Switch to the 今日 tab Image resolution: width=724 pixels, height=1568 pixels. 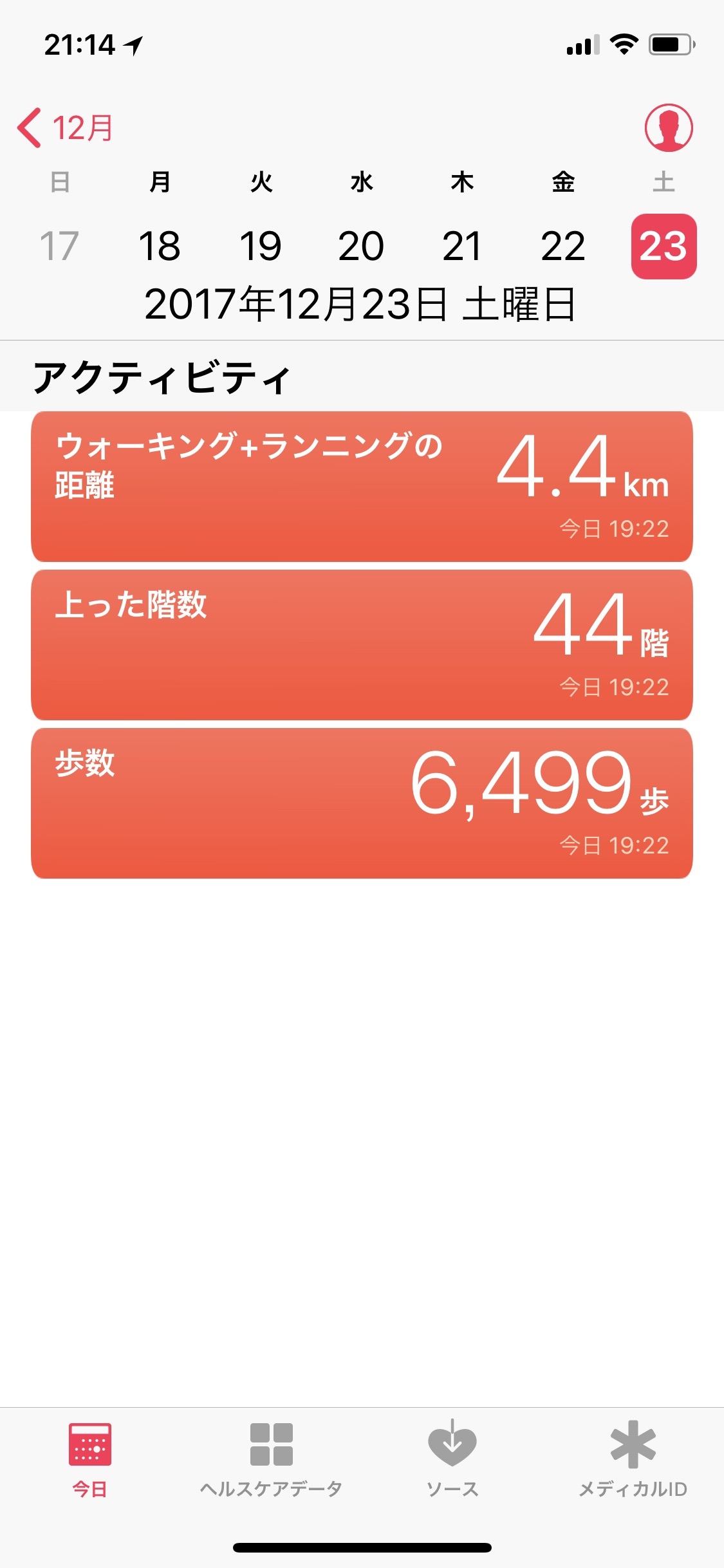(x=89, y=1459)
